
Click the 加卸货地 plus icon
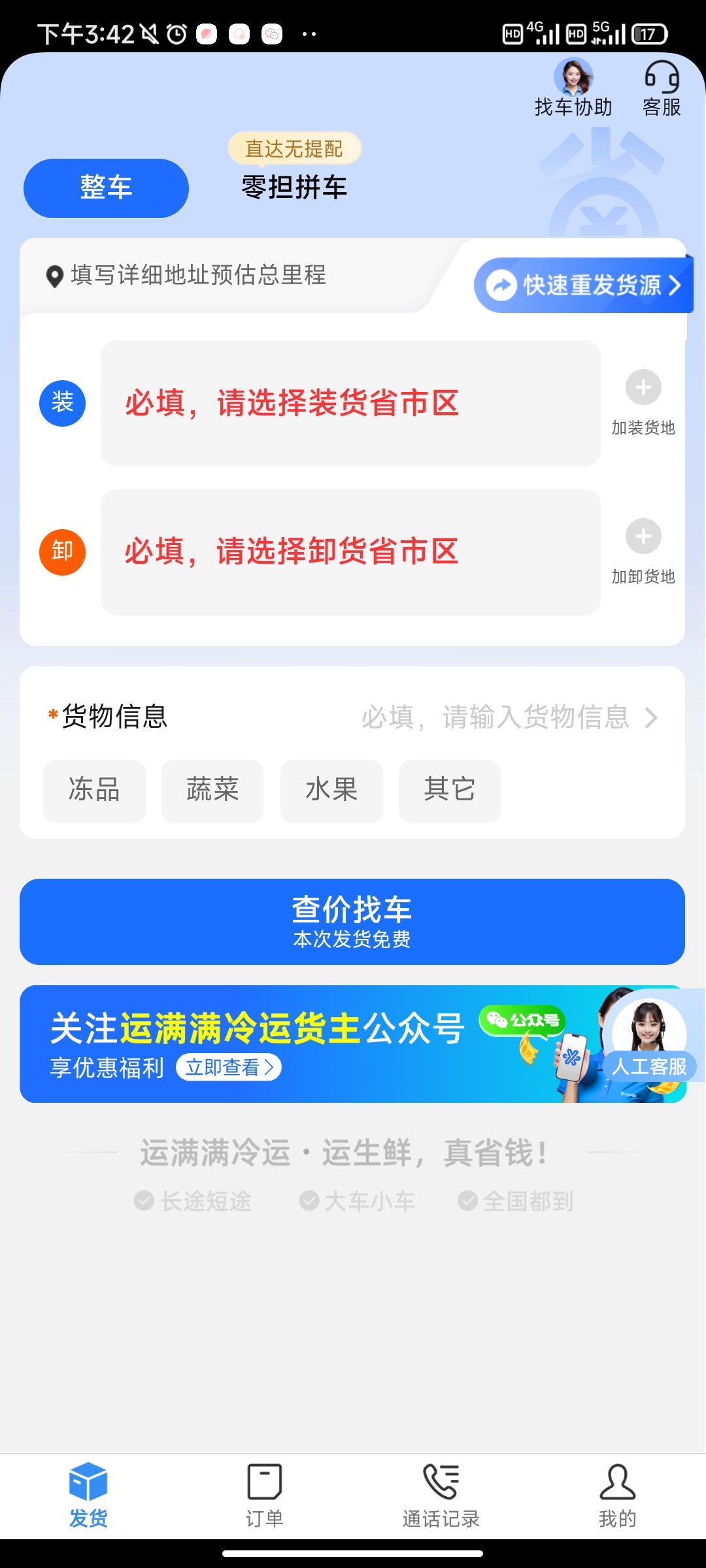point(643,537)
